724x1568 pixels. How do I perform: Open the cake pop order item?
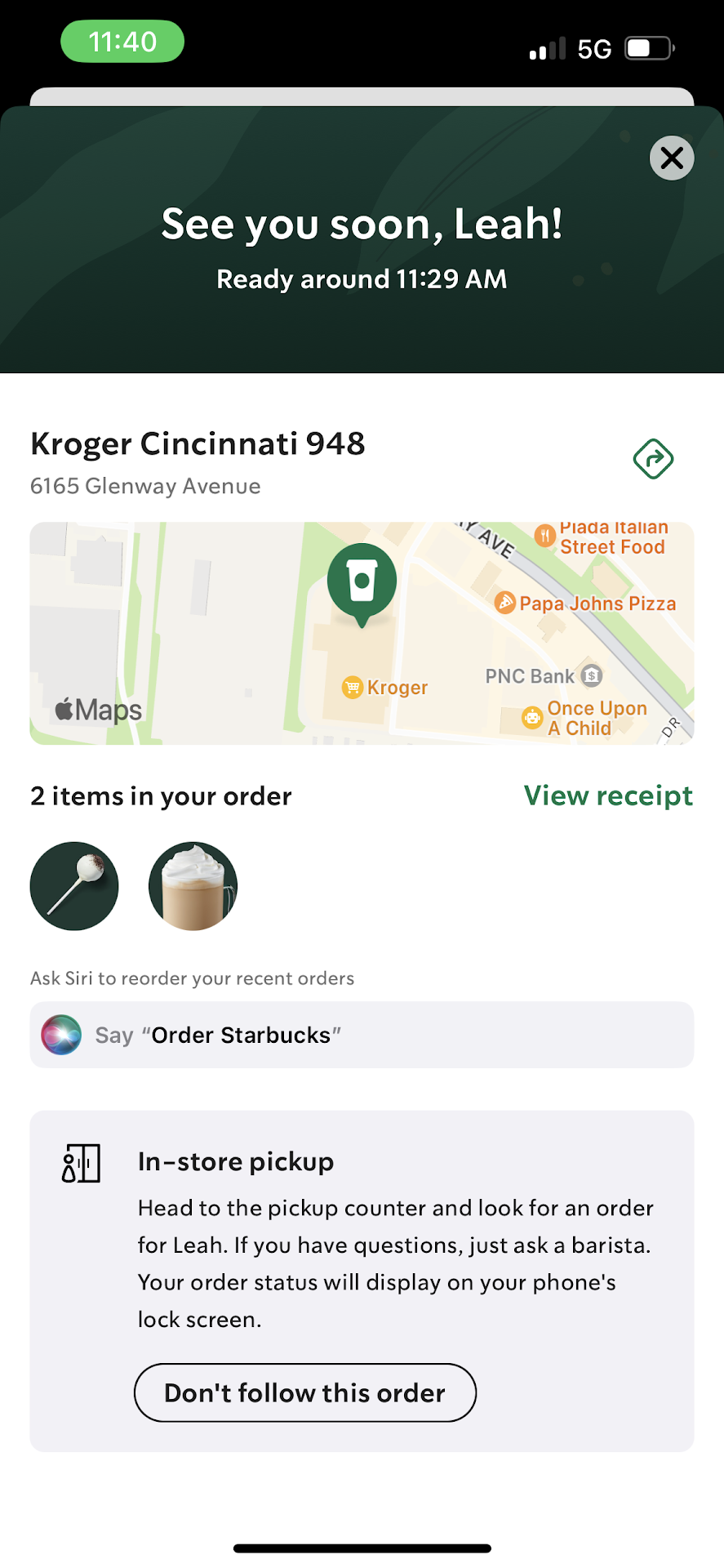tap(74, 886)
